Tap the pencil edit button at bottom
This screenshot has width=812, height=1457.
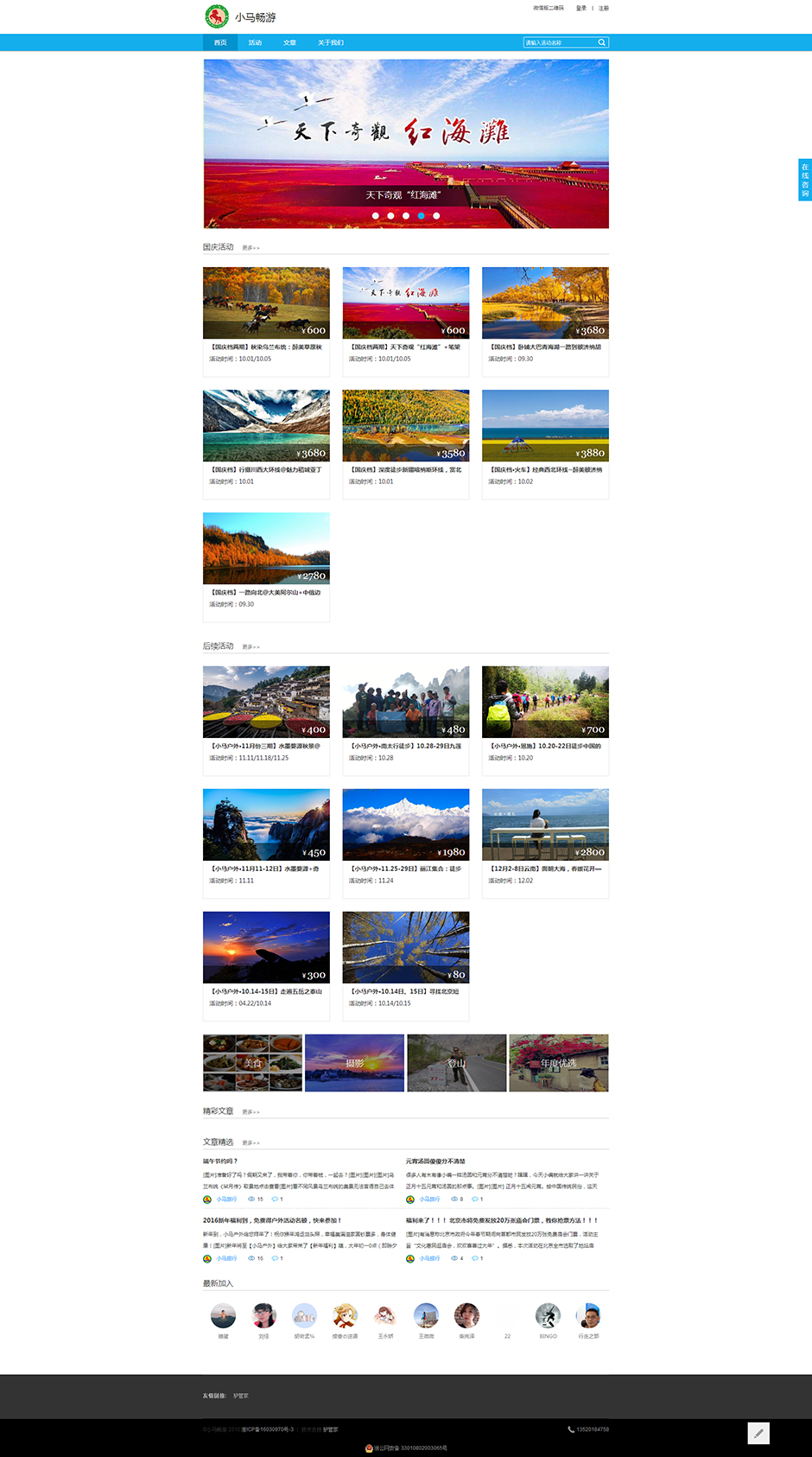(x=758, y=1433)
